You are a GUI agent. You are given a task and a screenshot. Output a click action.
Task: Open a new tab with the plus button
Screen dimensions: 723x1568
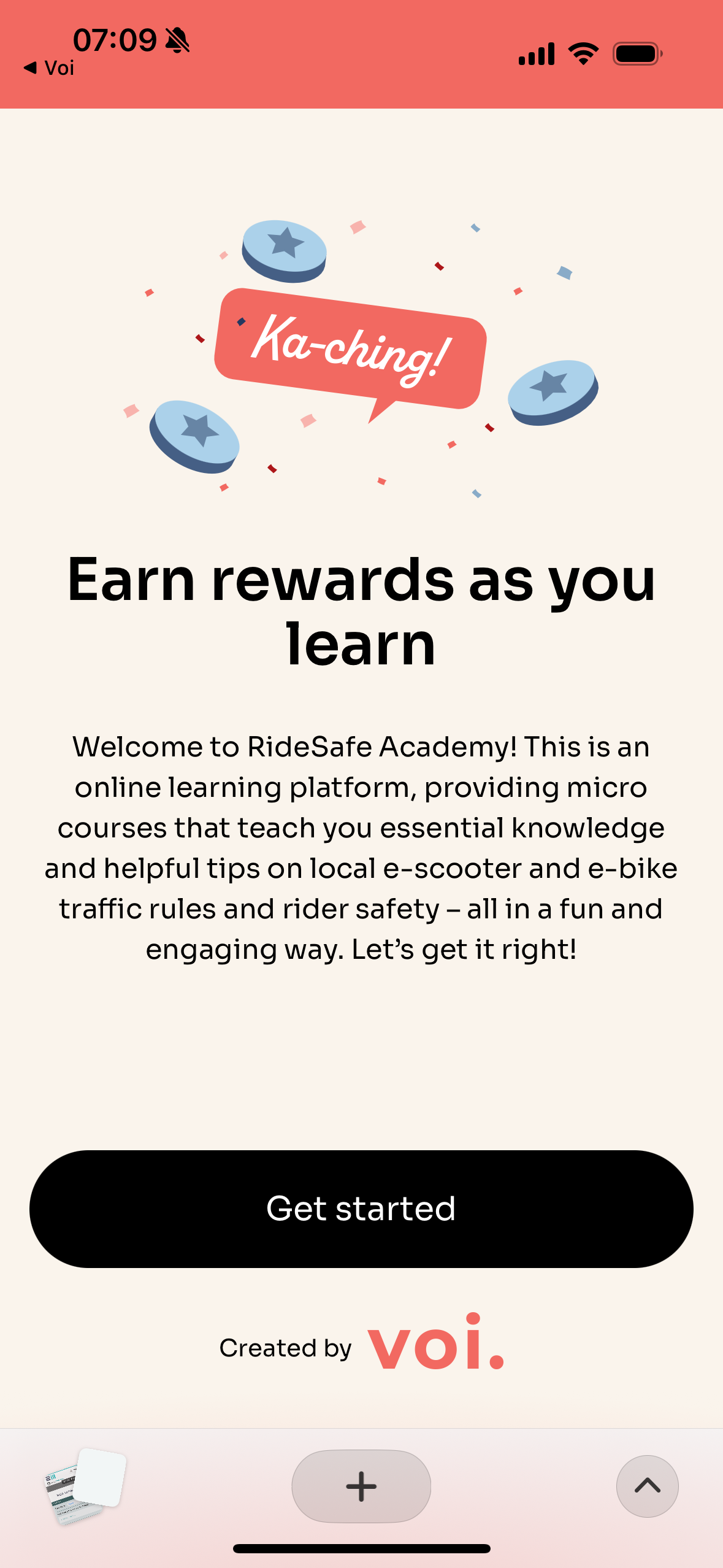(x=361, y=1486)
